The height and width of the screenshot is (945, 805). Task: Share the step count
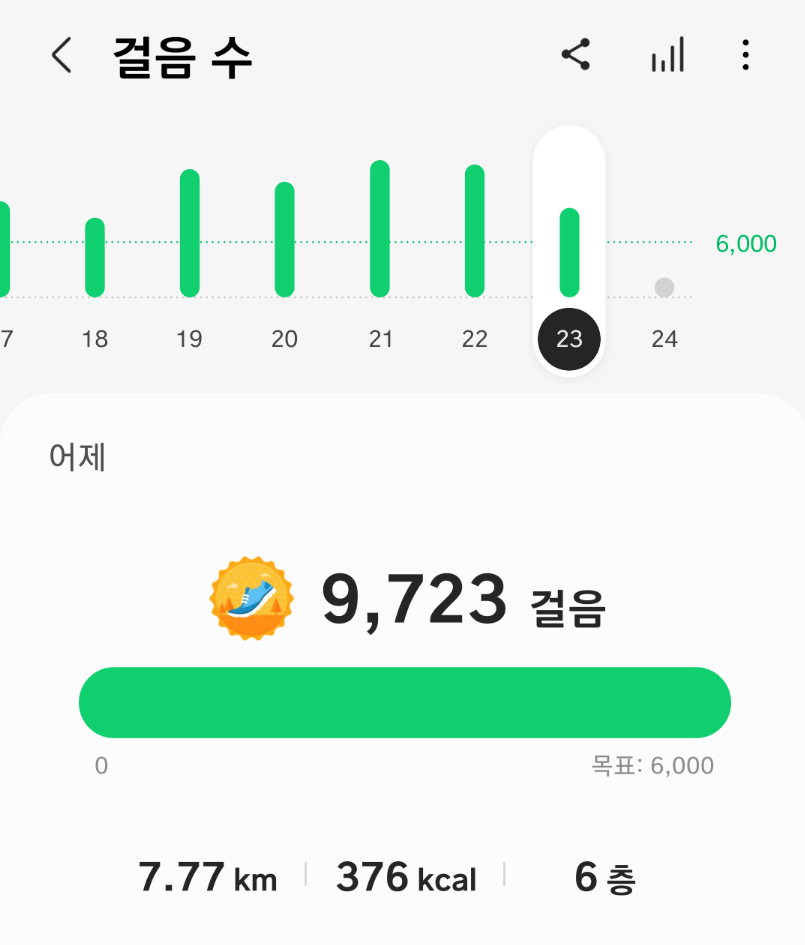coord(575,55)
